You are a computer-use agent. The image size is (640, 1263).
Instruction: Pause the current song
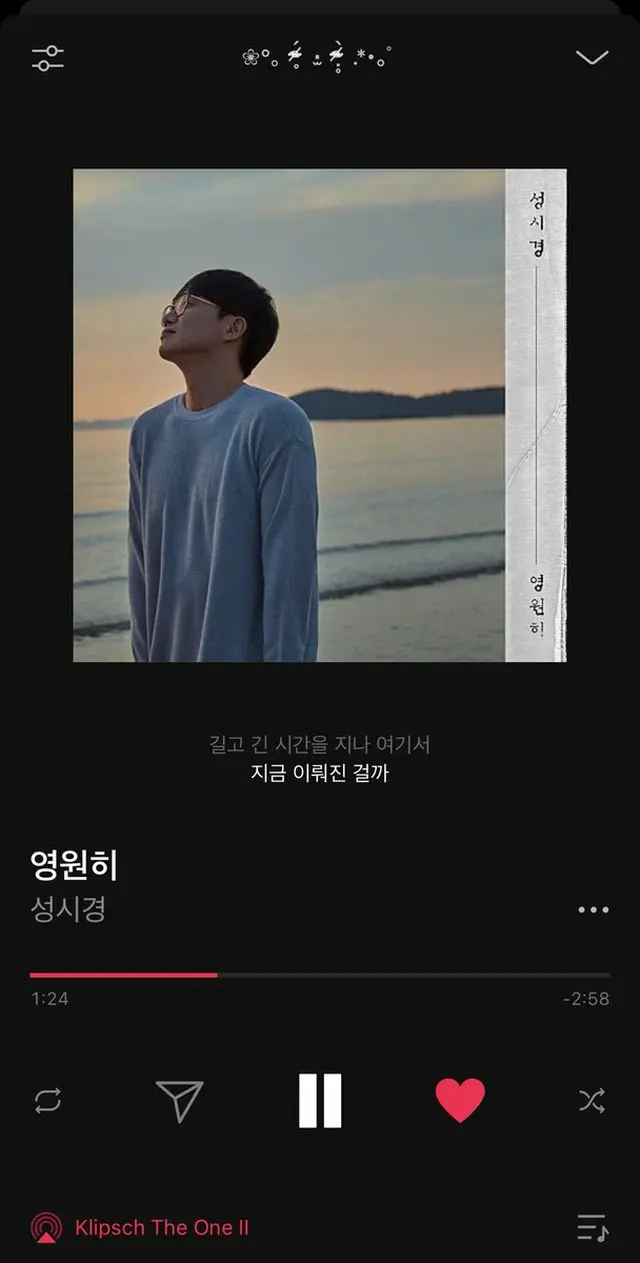click(320, 1101)
